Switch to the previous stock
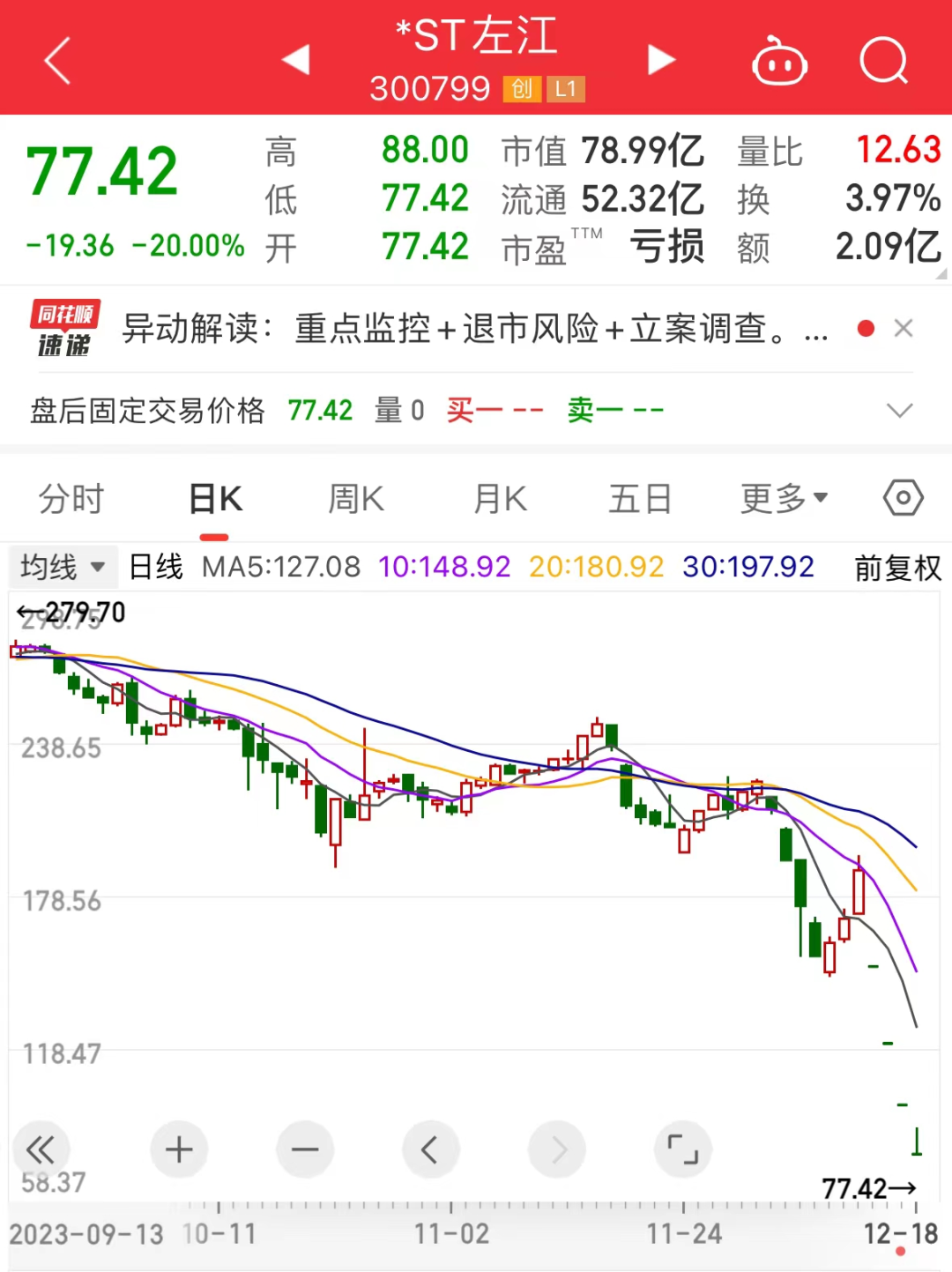 tap(296, 60)
